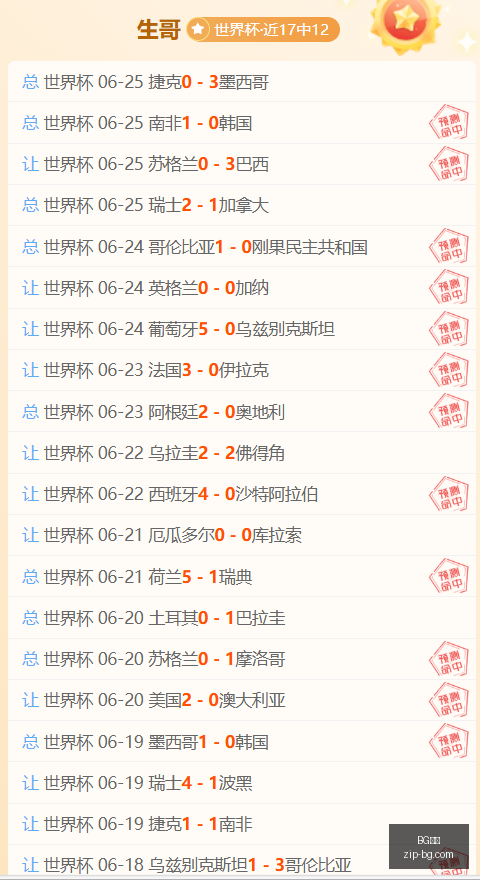Image resolution: width=480 pixels, height=880 pixels.
Task: View the 葡萄牙 vs 乌兹别克斯坦 match row
Action: tap(242, 329)
